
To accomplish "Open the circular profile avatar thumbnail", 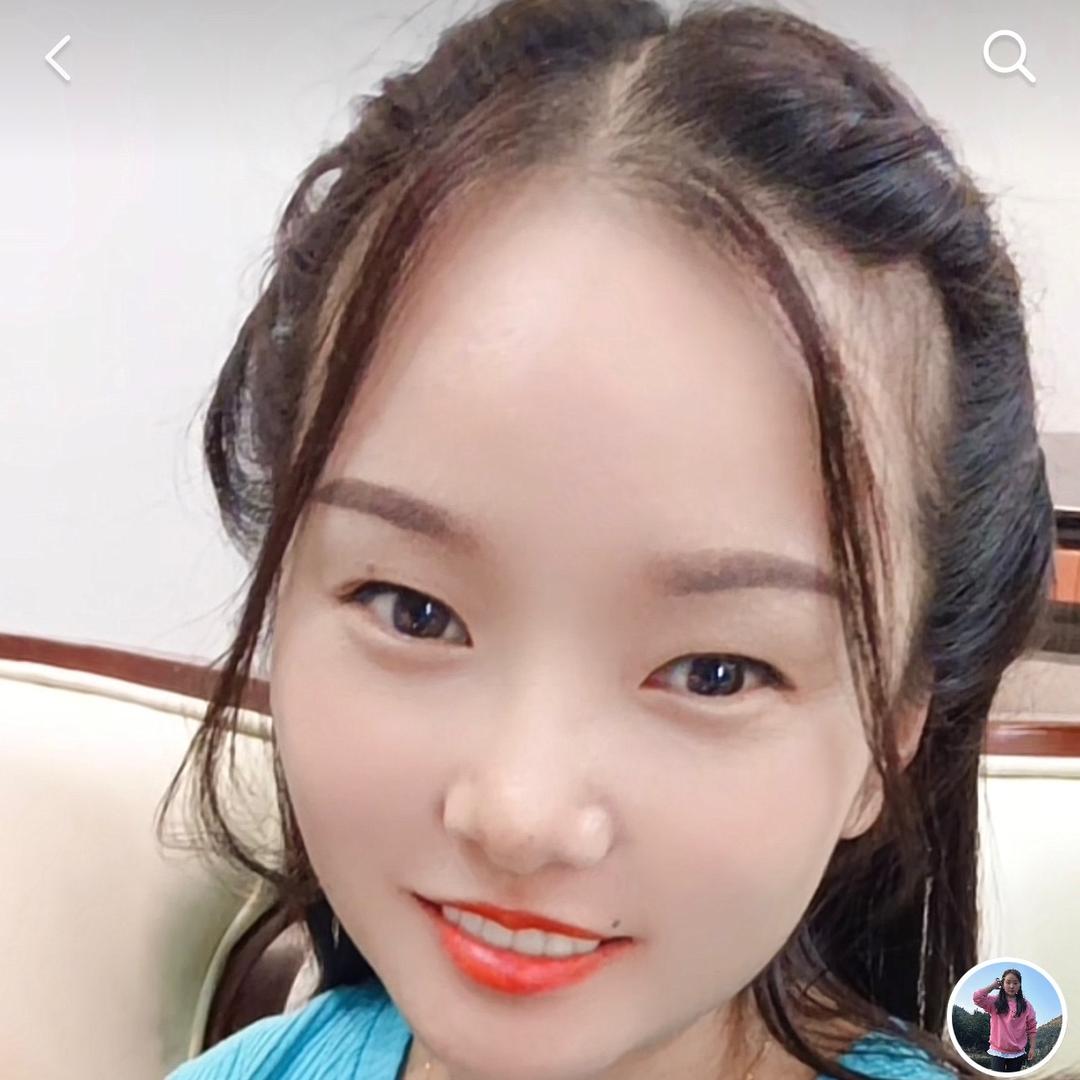I will tap(1006, 1018).
